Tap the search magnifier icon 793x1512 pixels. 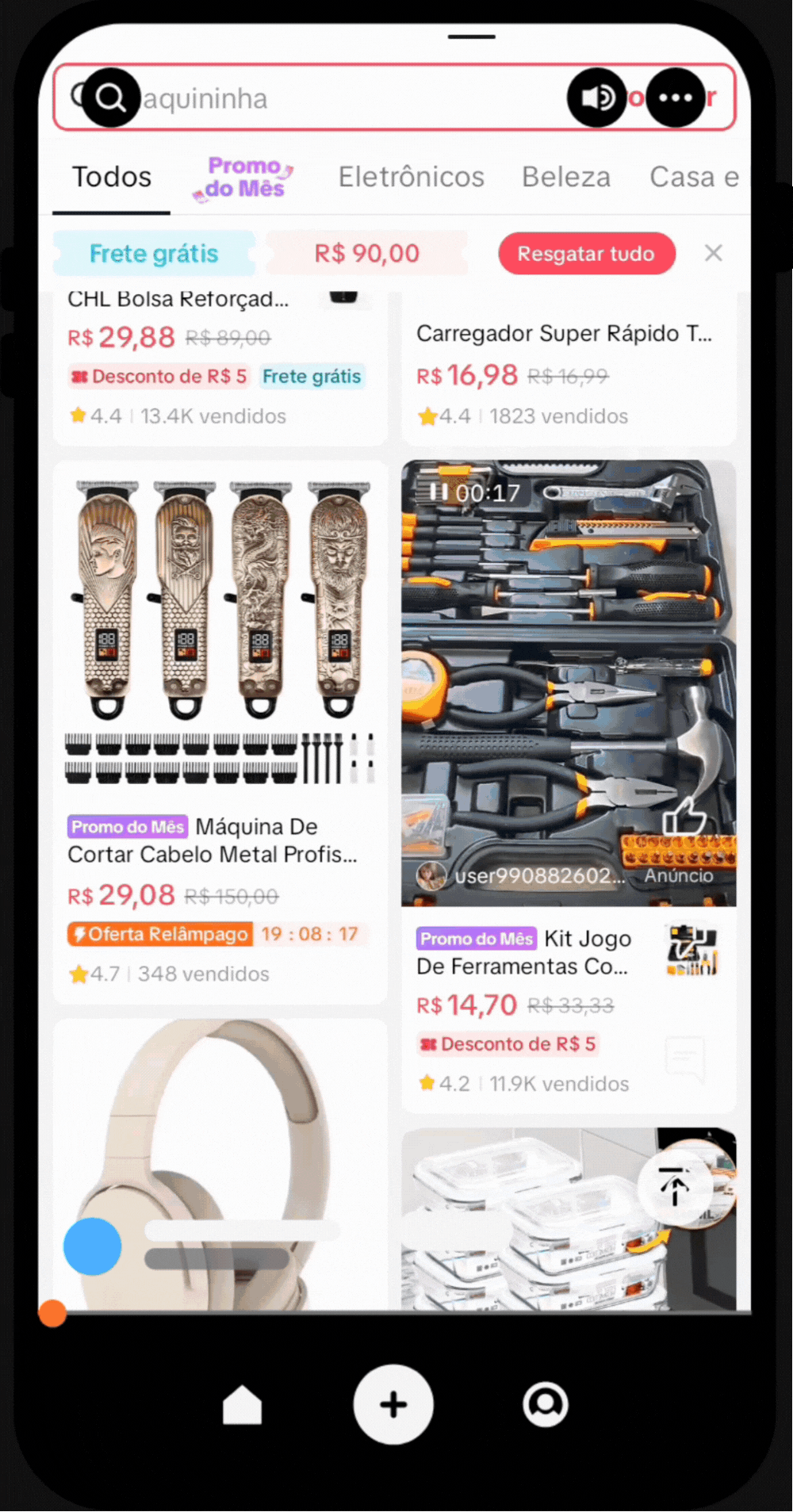pyautogui.click(x=111, y=98)
